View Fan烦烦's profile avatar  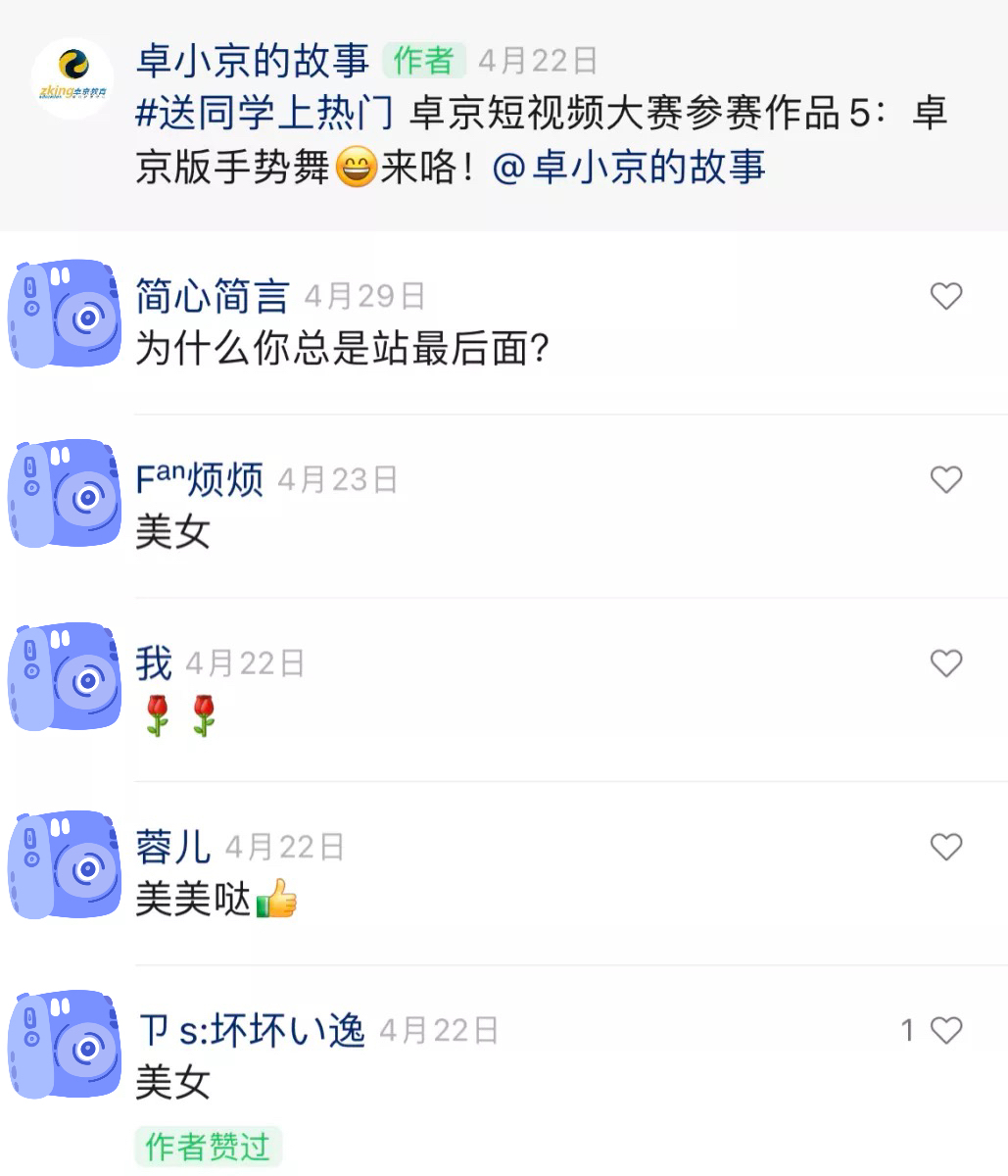(65, 494)
